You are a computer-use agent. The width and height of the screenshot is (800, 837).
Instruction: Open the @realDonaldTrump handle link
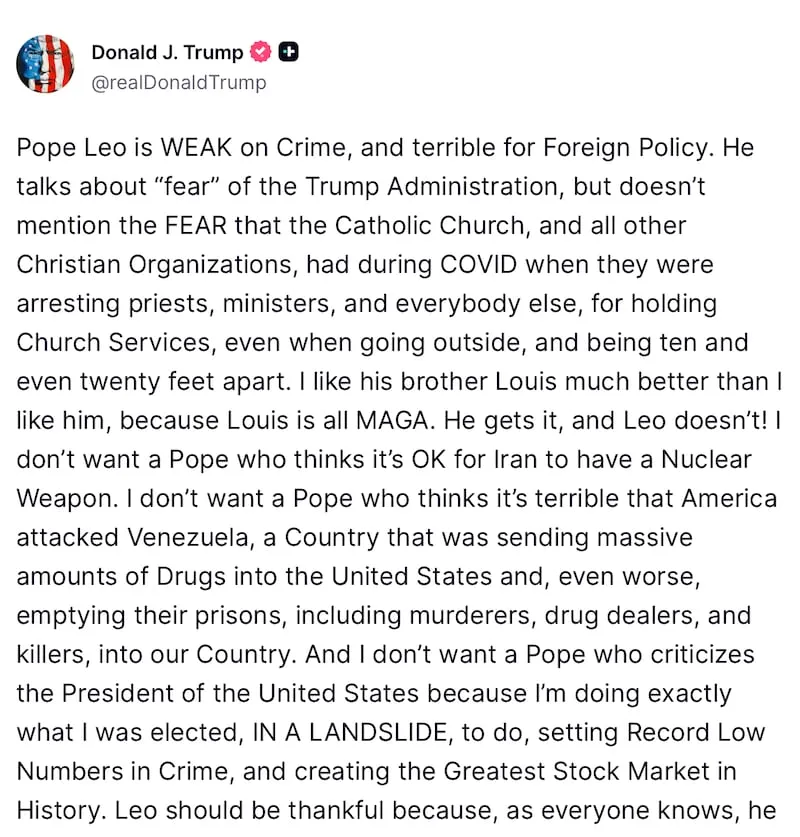[x=179, y=83]
